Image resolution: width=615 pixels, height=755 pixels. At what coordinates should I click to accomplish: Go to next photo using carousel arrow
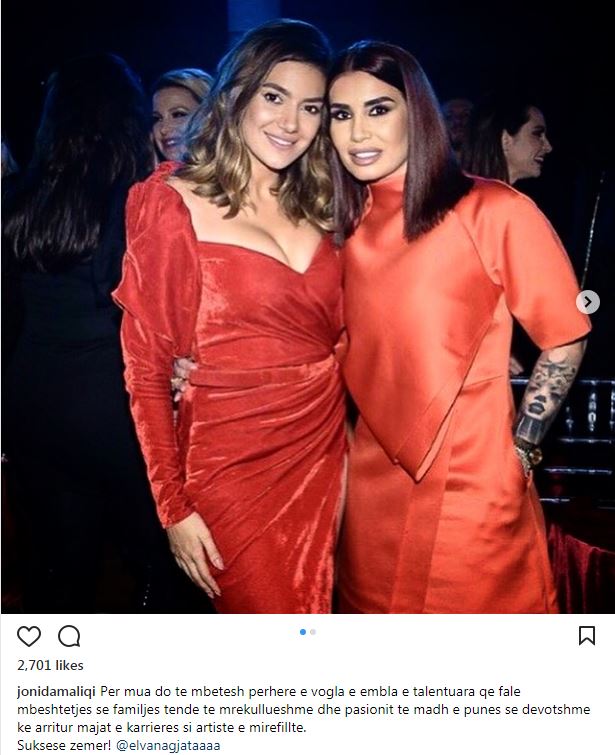[x=588, y=302]
